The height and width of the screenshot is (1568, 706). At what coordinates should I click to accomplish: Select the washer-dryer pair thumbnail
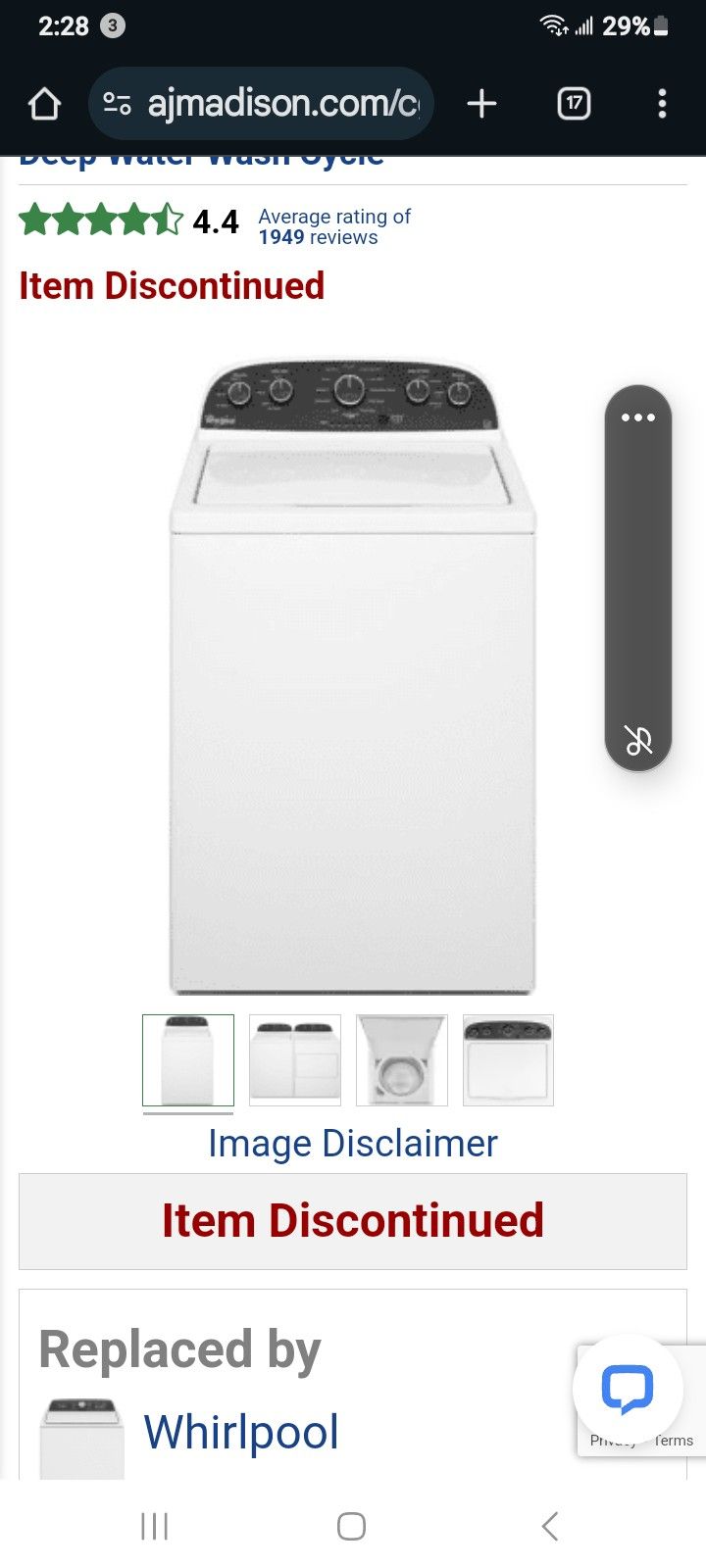(294, 1059)
